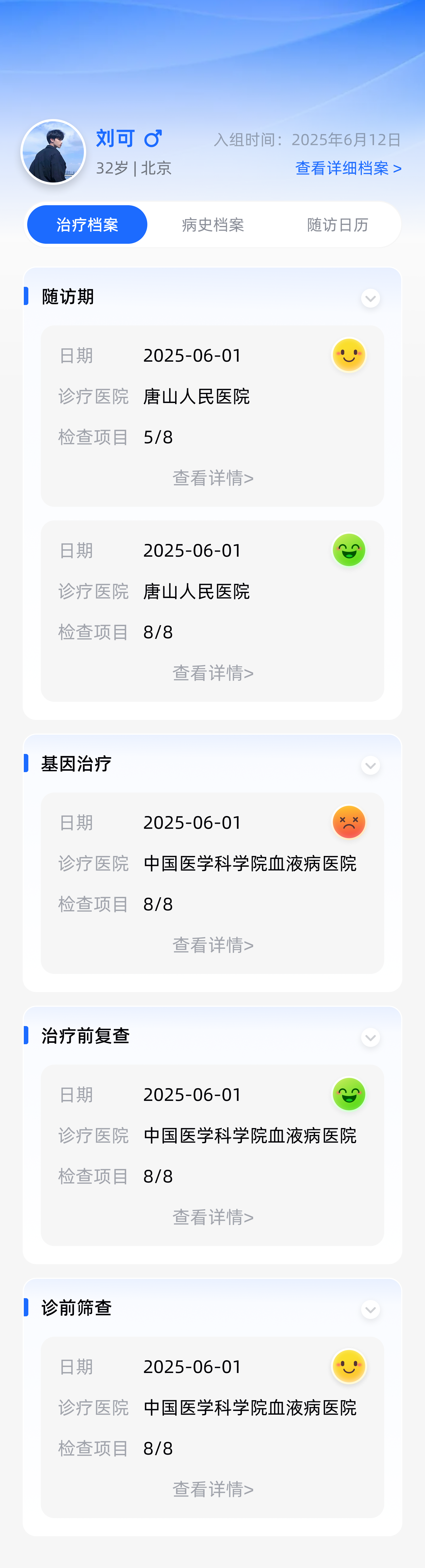Switch to the 病史档案 tab
Screen dimensions: 425x1568
[x=212, y=224]
